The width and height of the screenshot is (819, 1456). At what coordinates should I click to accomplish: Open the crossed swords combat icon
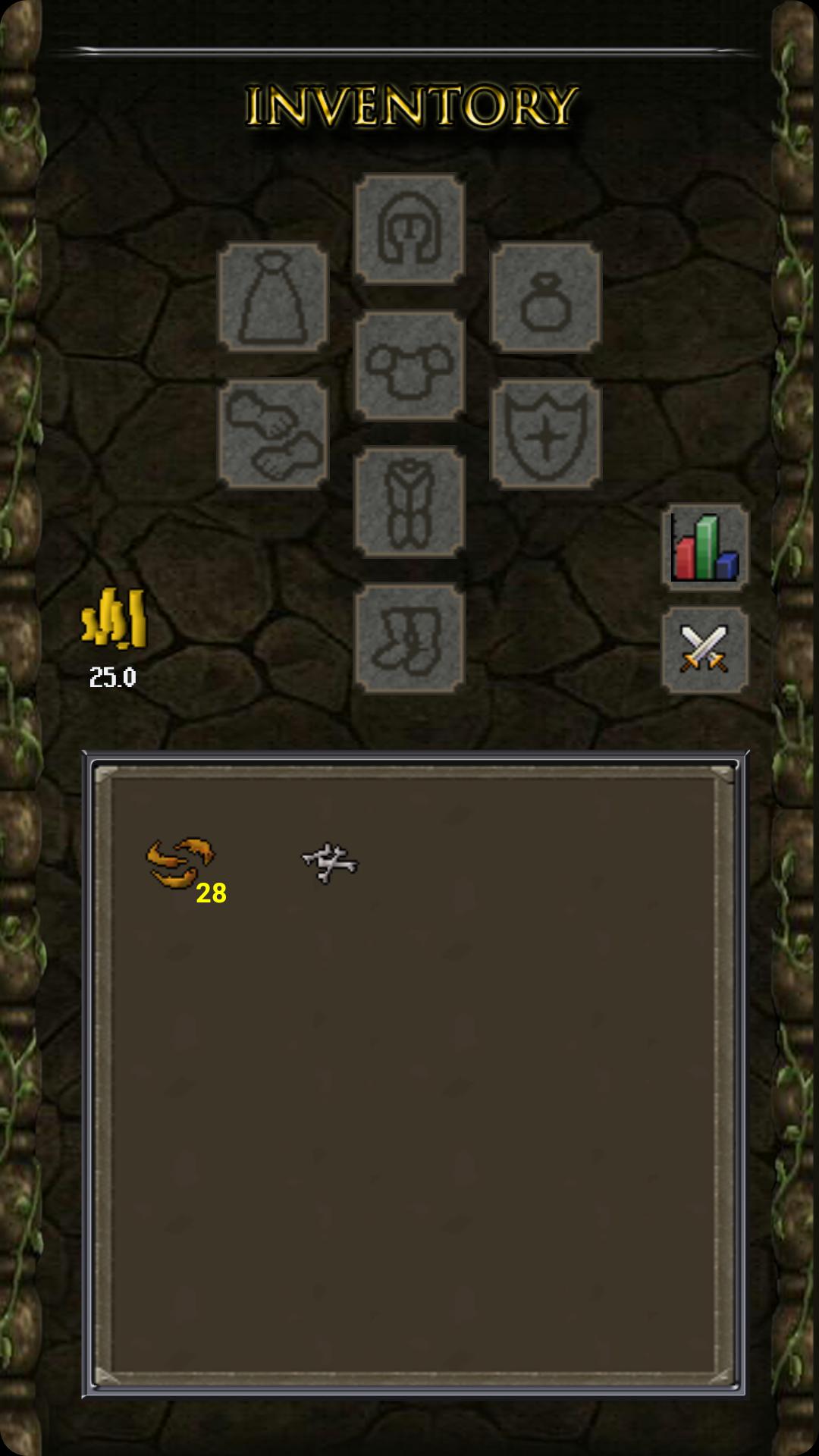pyautogui.click(x=704, y=649)
